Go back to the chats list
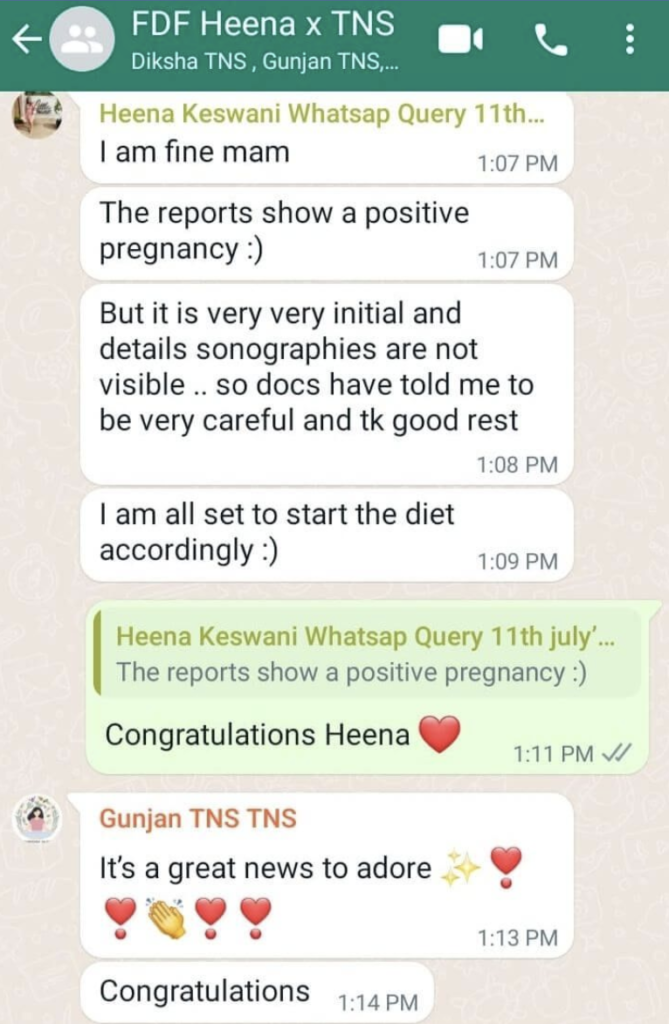Image resolution: width=669 pixels, height=1024 pixels. pos(26,41)
